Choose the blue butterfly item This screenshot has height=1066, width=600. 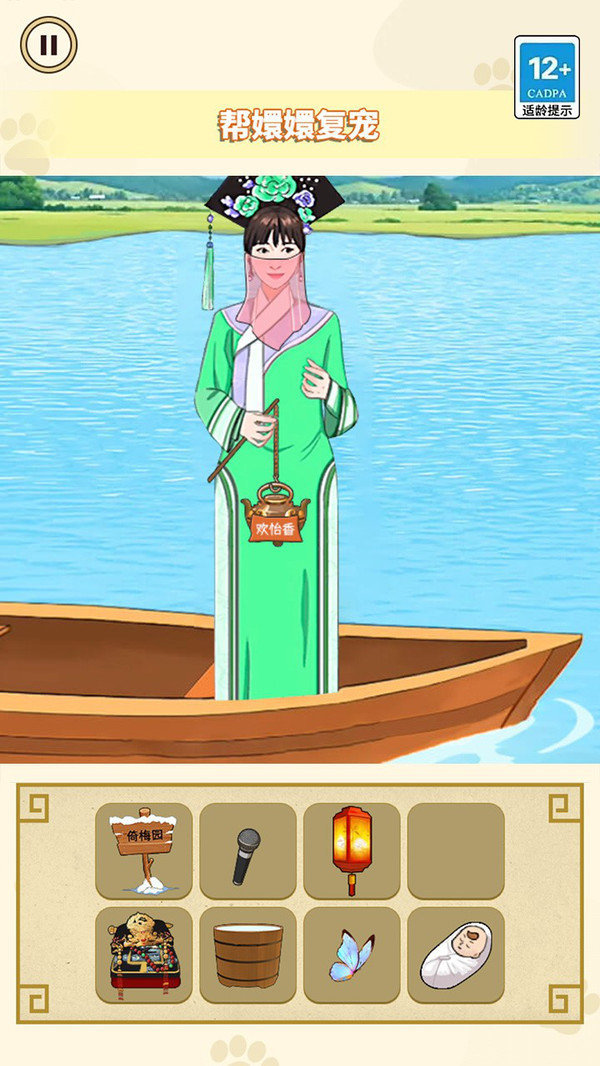coord(351,955)
